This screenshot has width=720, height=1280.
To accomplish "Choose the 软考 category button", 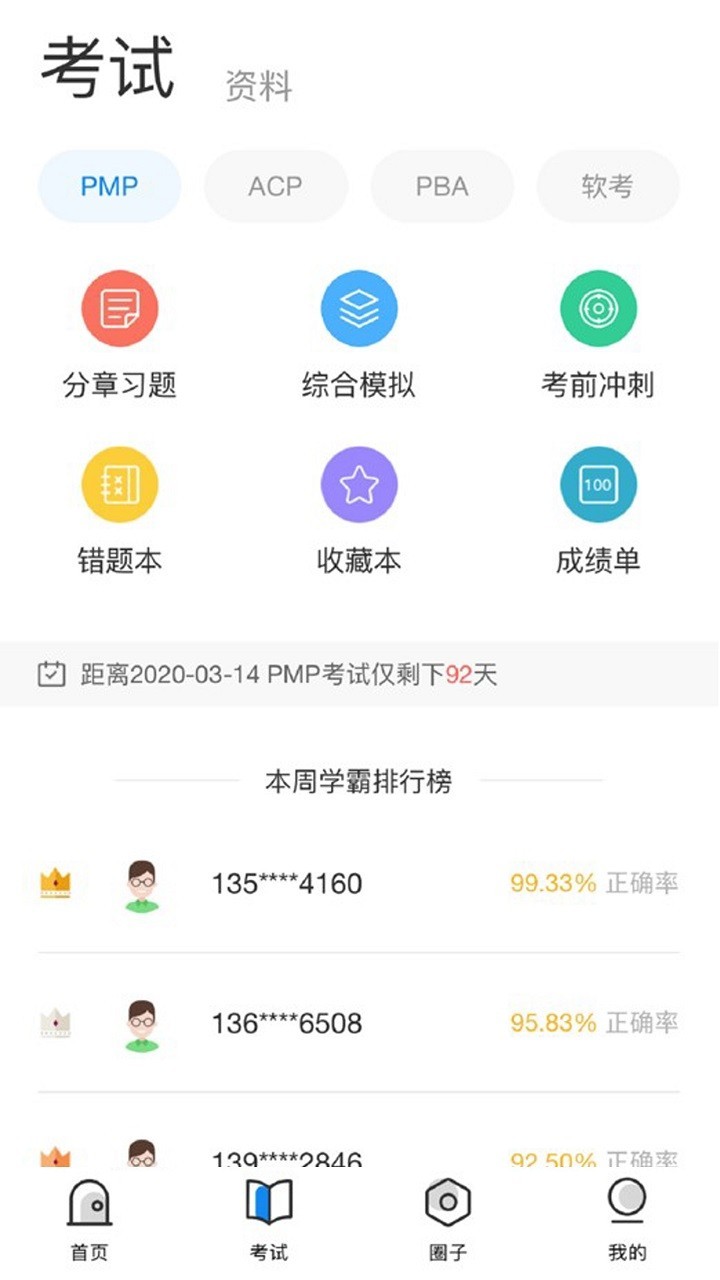I will point(607,186).
